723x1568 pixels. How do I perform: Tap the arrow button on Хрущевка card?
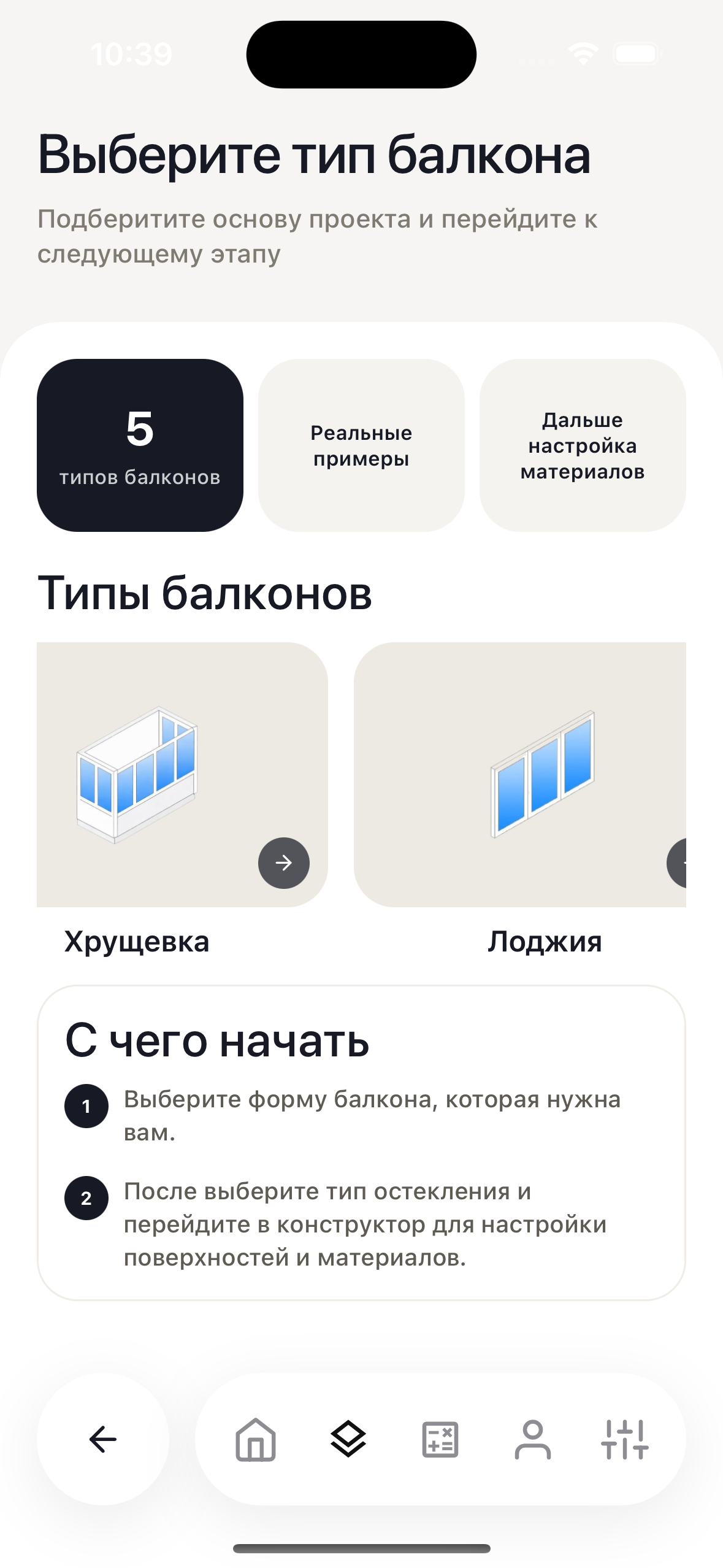283,863
